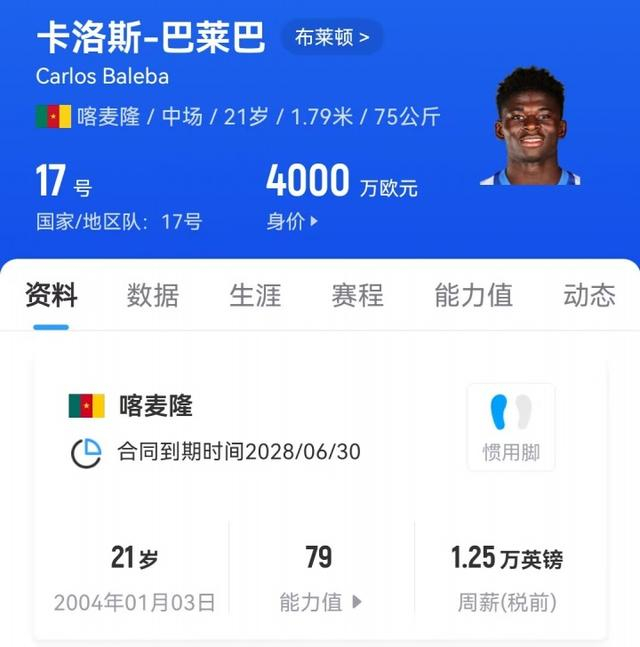Switch to the 数据 tab
Image resolution: width=640 pixels, height=647 pixels.
[x=153, y=295]
